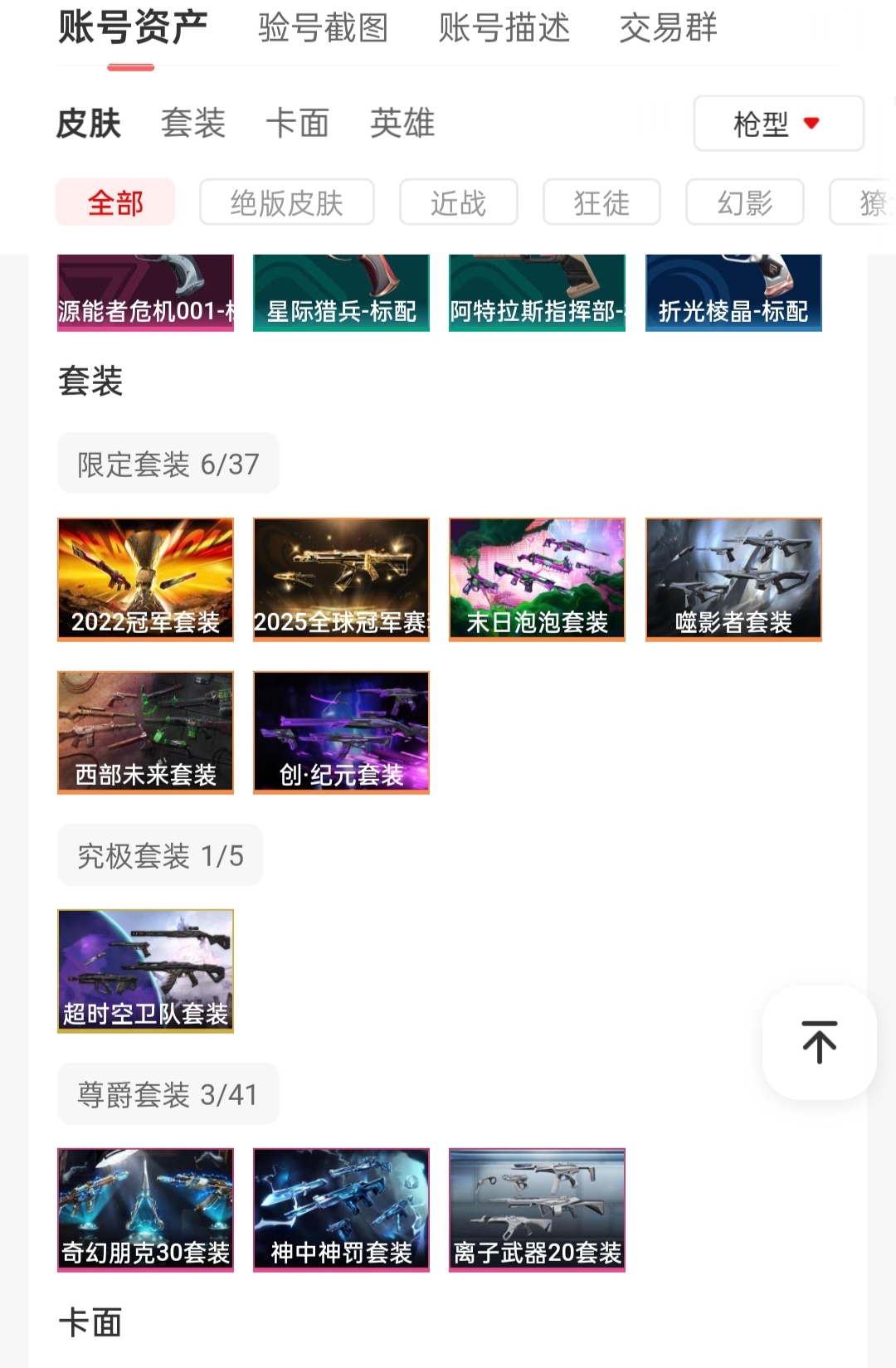The image size is (896, 1368).
Task: Show the 英雄 sub-tab
Action: pos(402,124)
